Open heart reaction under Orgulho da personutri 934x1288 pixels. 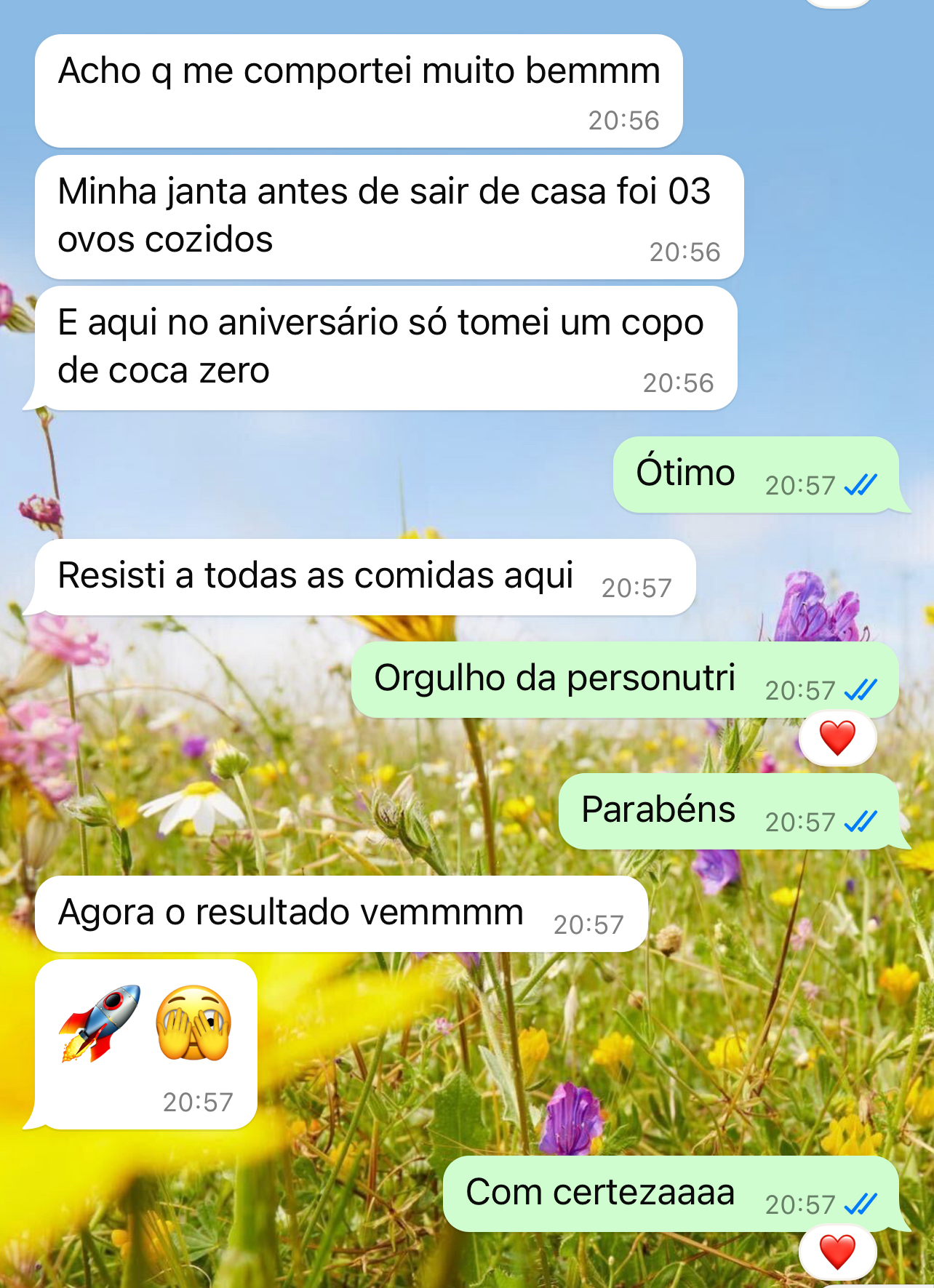pyautogui.click(x=837, y=738)
